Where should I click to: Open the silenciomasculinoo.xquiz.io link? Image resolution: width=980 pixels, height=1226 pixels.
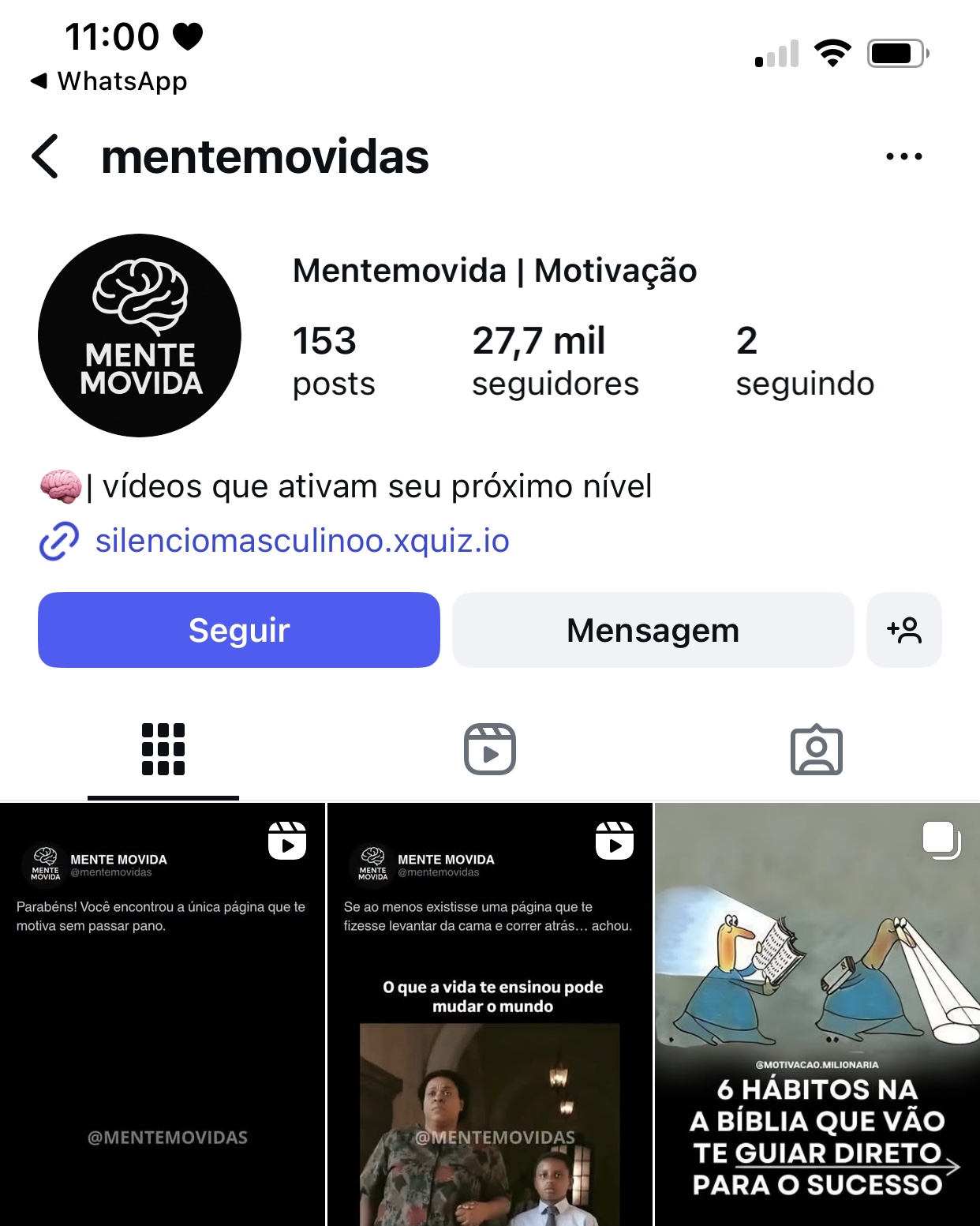[301, 542]
